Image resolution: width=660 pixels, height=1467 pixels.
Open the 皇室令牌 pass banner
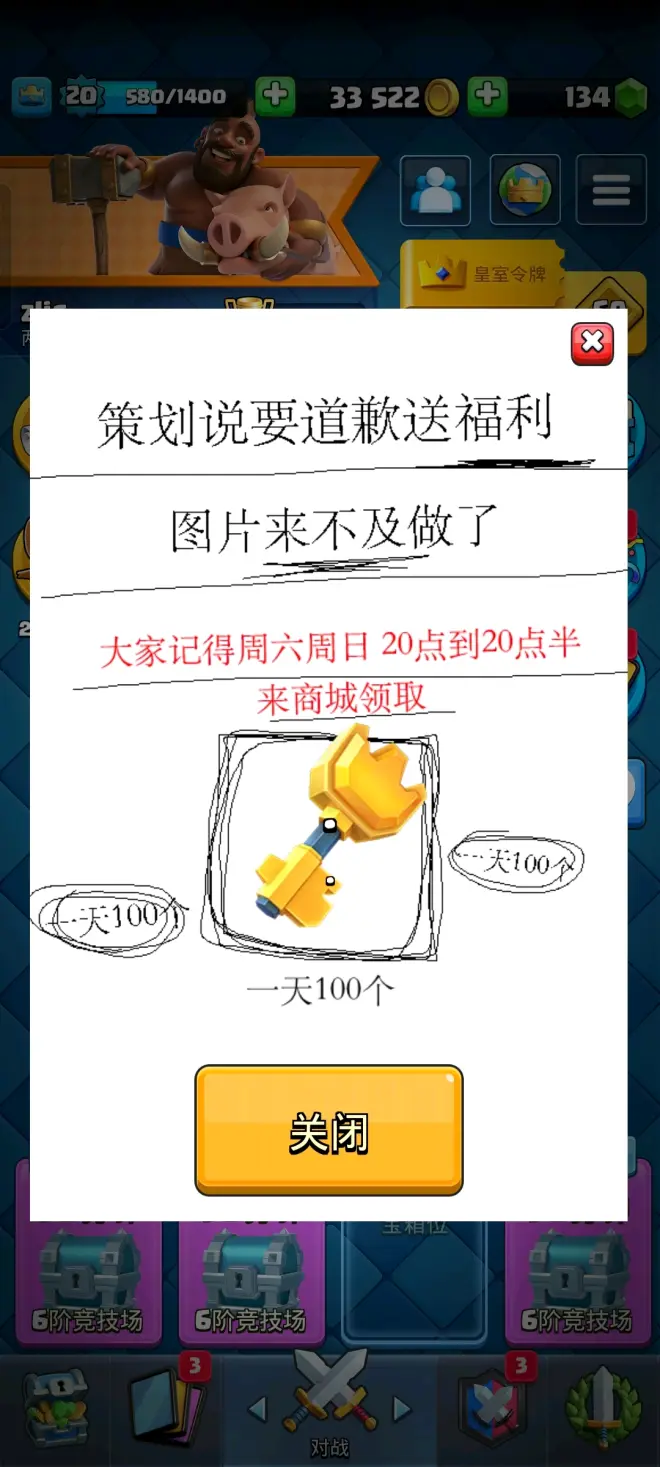tap(483, 272)
